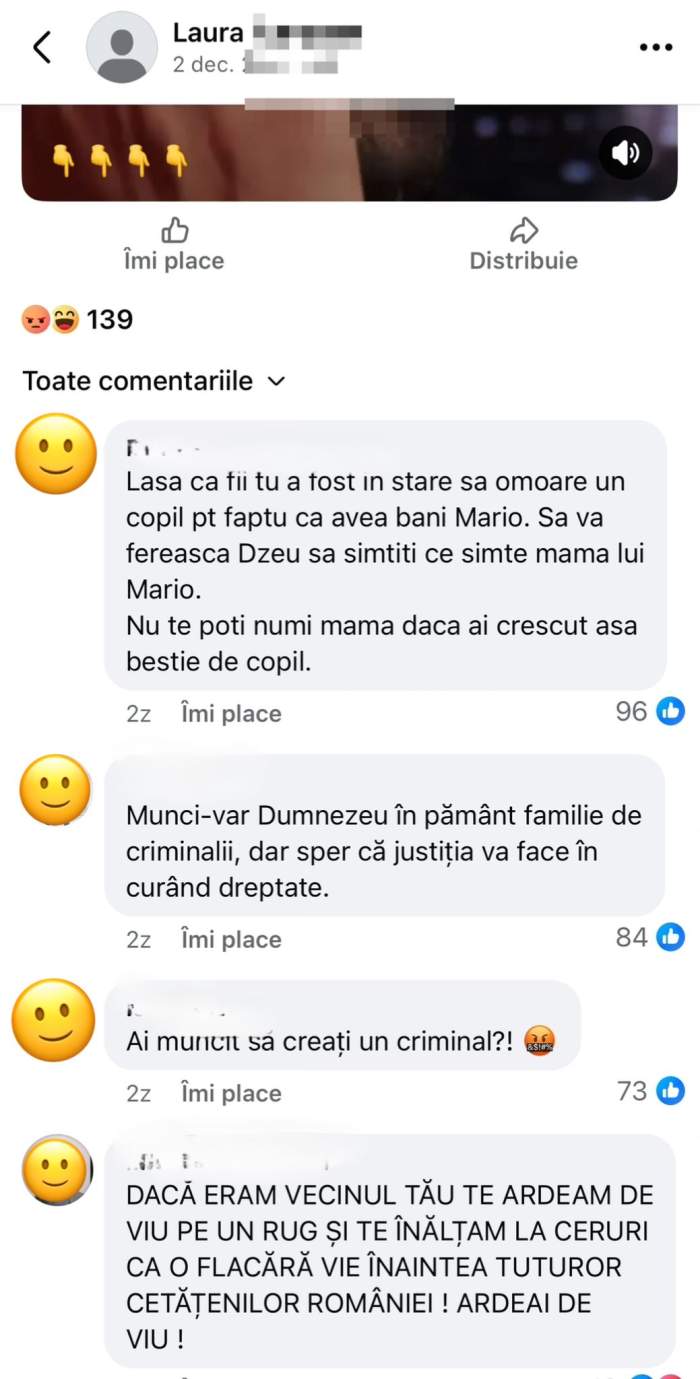Share the post via Distribuie

click(523, 245)
